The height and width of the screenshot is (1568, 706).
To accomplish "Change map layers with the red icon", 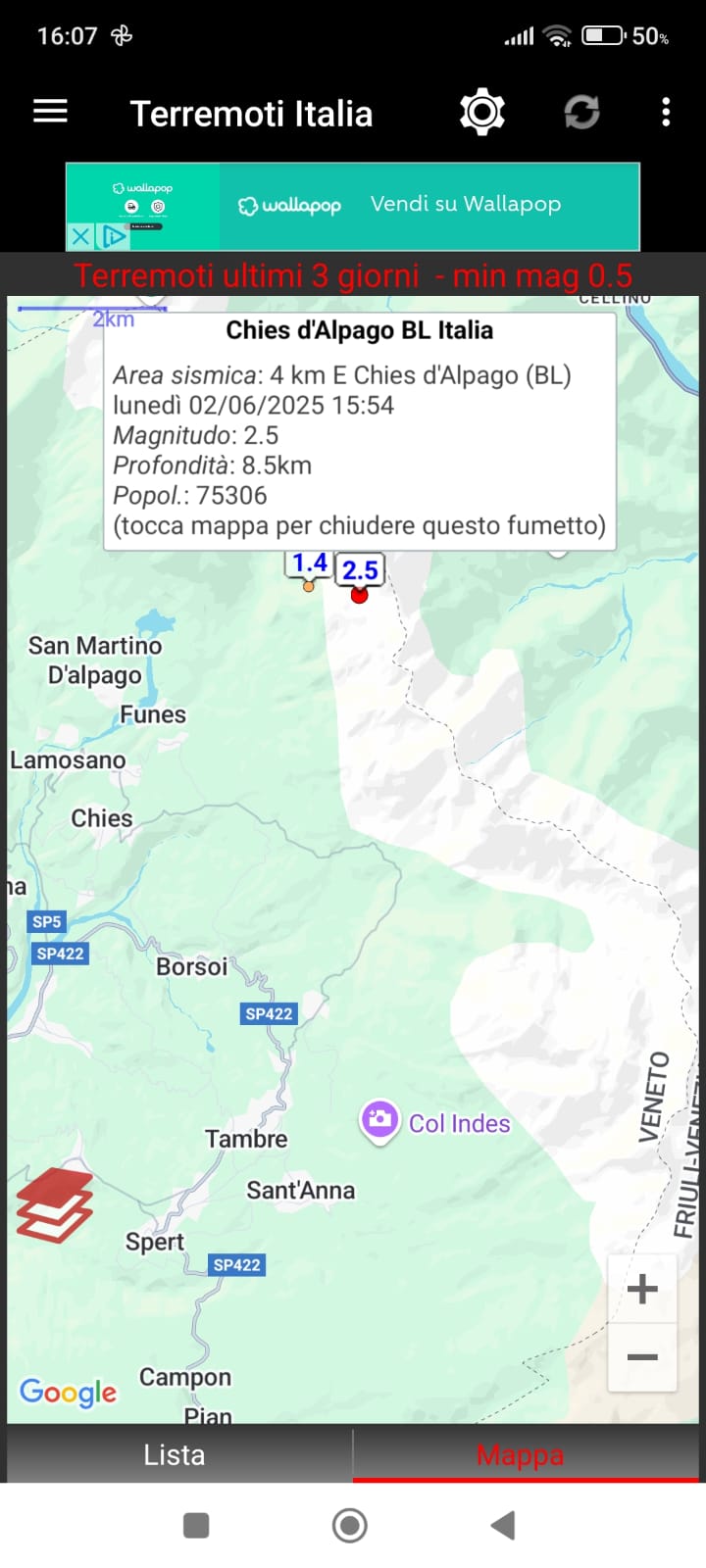I will click(x=55, y=1205).
